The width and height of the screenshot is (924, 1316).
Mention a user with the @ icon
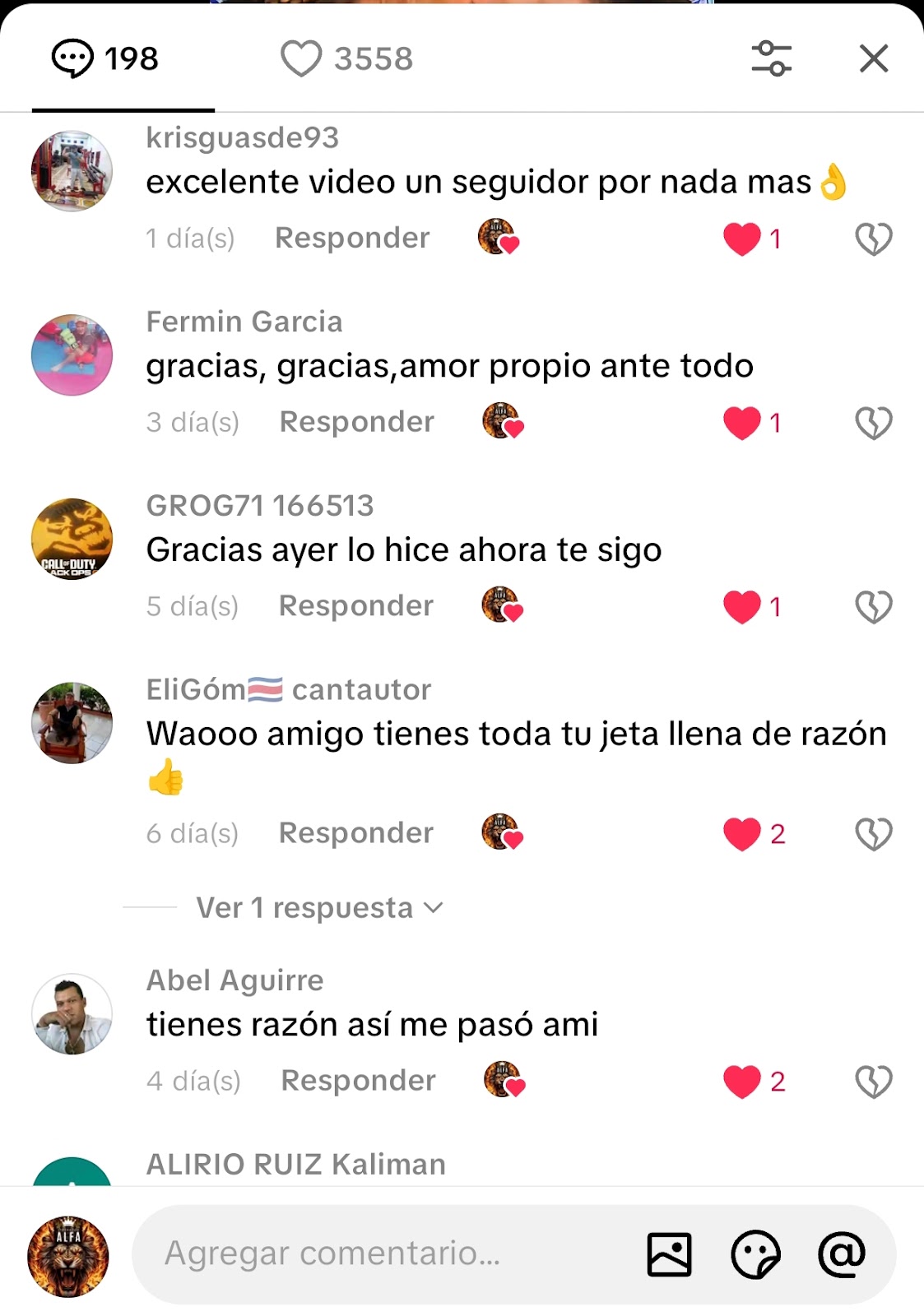(x=842, y=1254)
